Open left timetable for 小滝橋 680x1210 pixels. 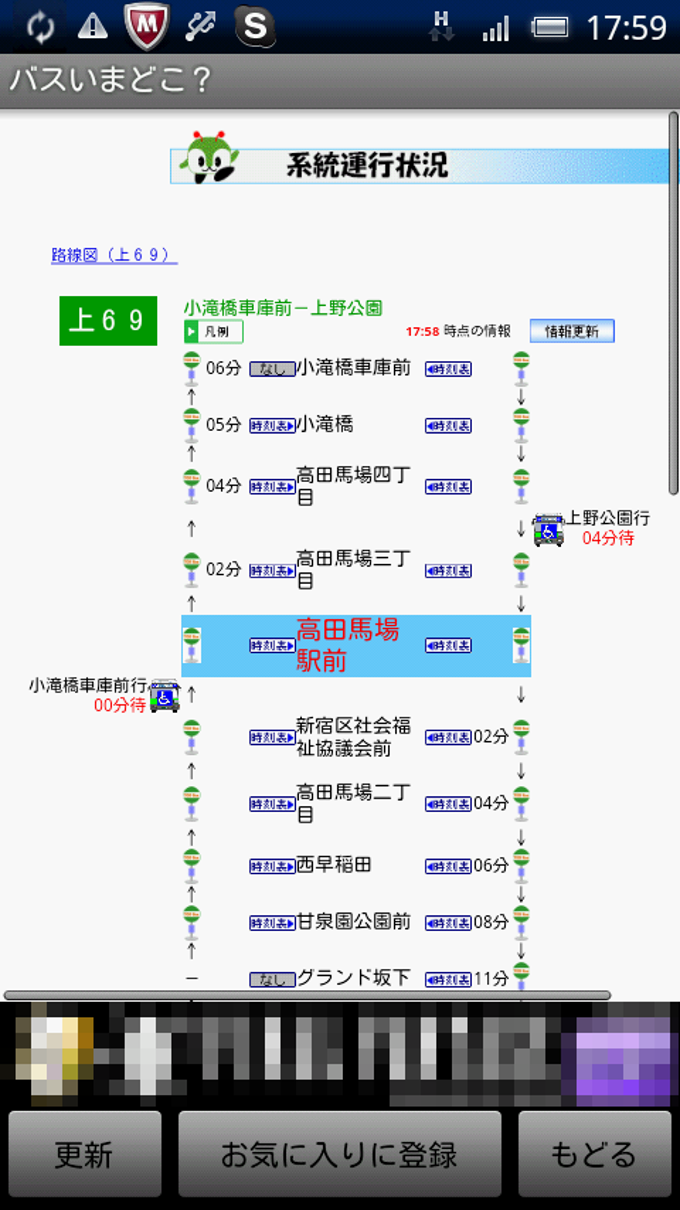pyautogui.click(x=272, y=425)
